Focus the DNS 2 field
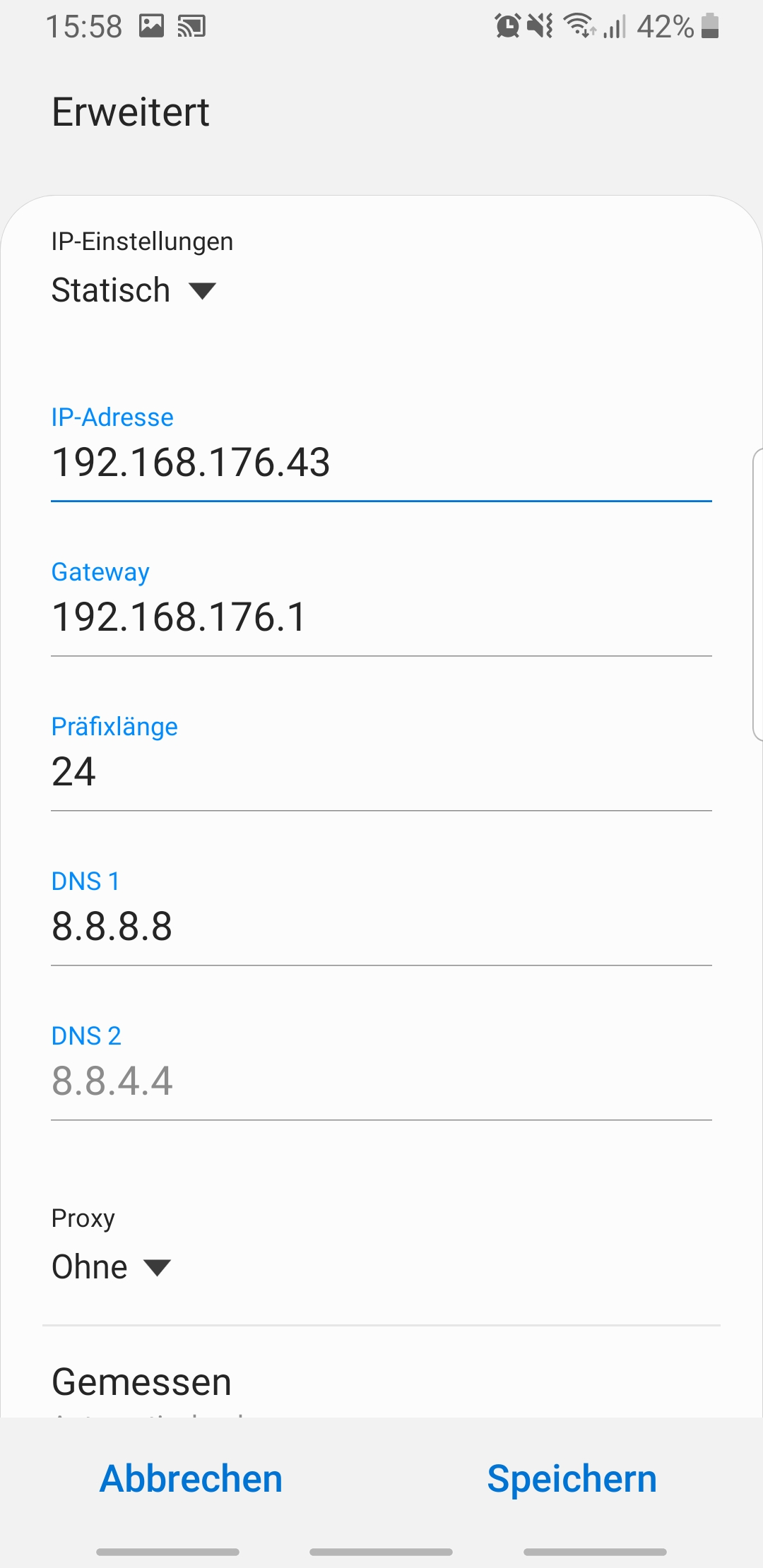The width and height of the screenshot is (763, 1568). click(380, 1081)
